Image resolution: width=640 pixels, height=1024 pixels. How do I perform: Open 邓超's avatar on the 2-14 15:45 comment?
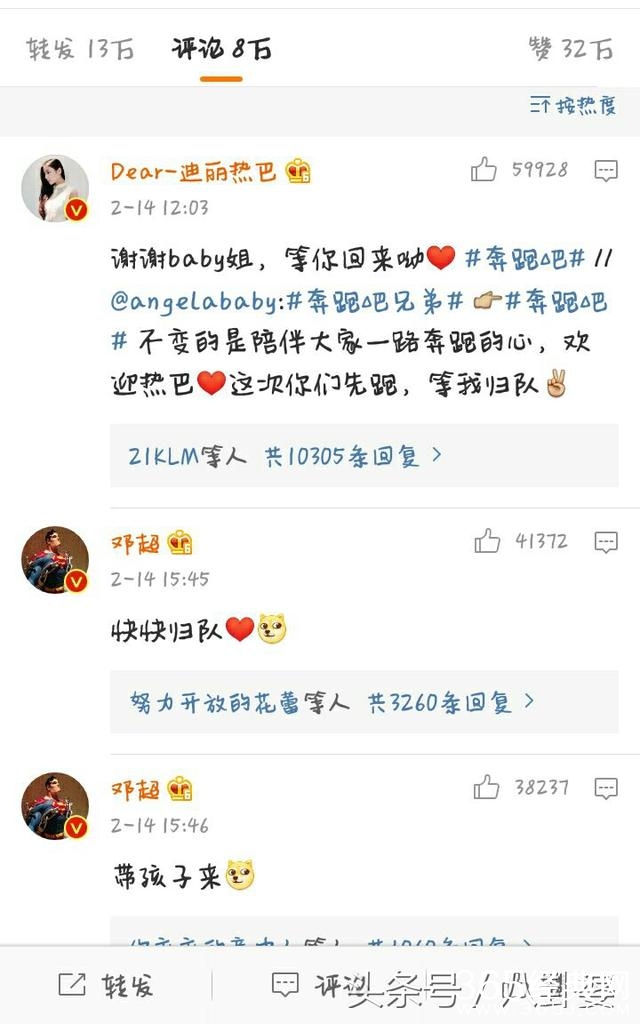click(x=56, y=560)
